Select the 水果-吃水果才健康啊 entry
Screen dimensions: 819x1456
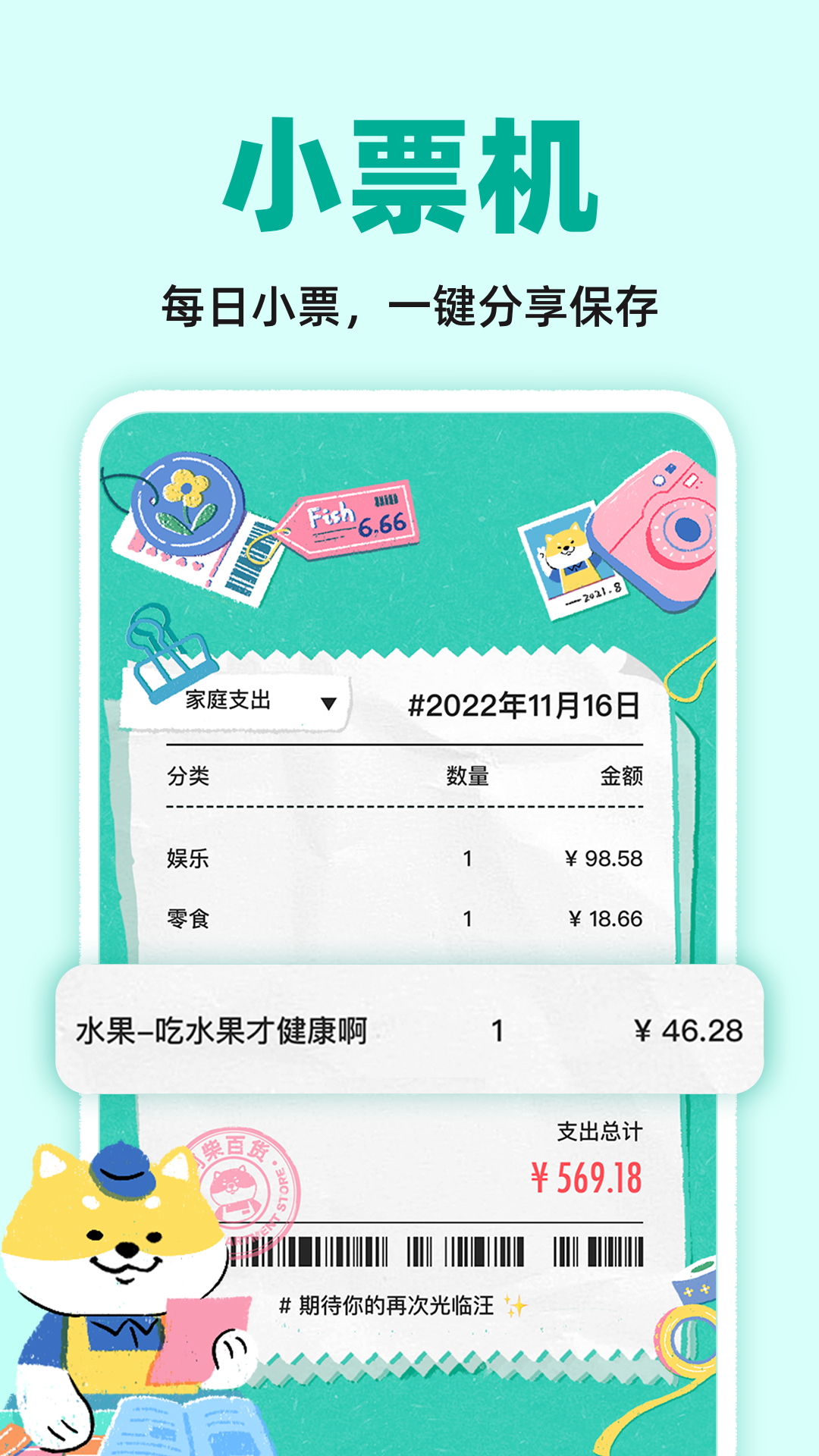(x=409, y=1028)
